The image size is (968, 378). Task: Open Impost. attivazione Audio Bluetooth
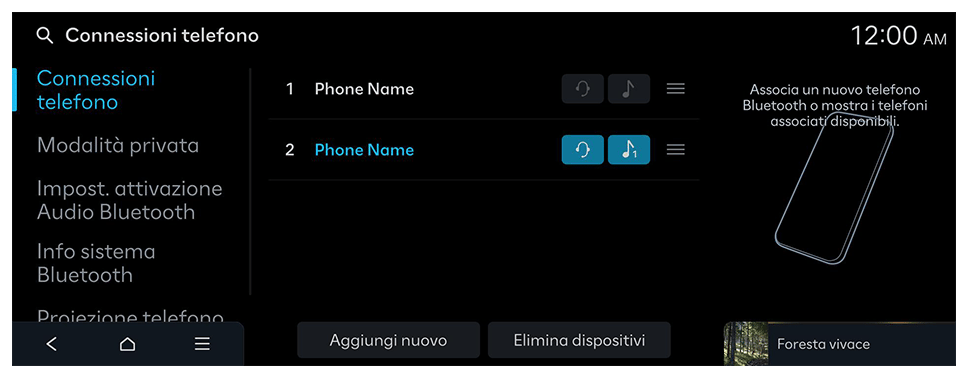coord(129,200)
